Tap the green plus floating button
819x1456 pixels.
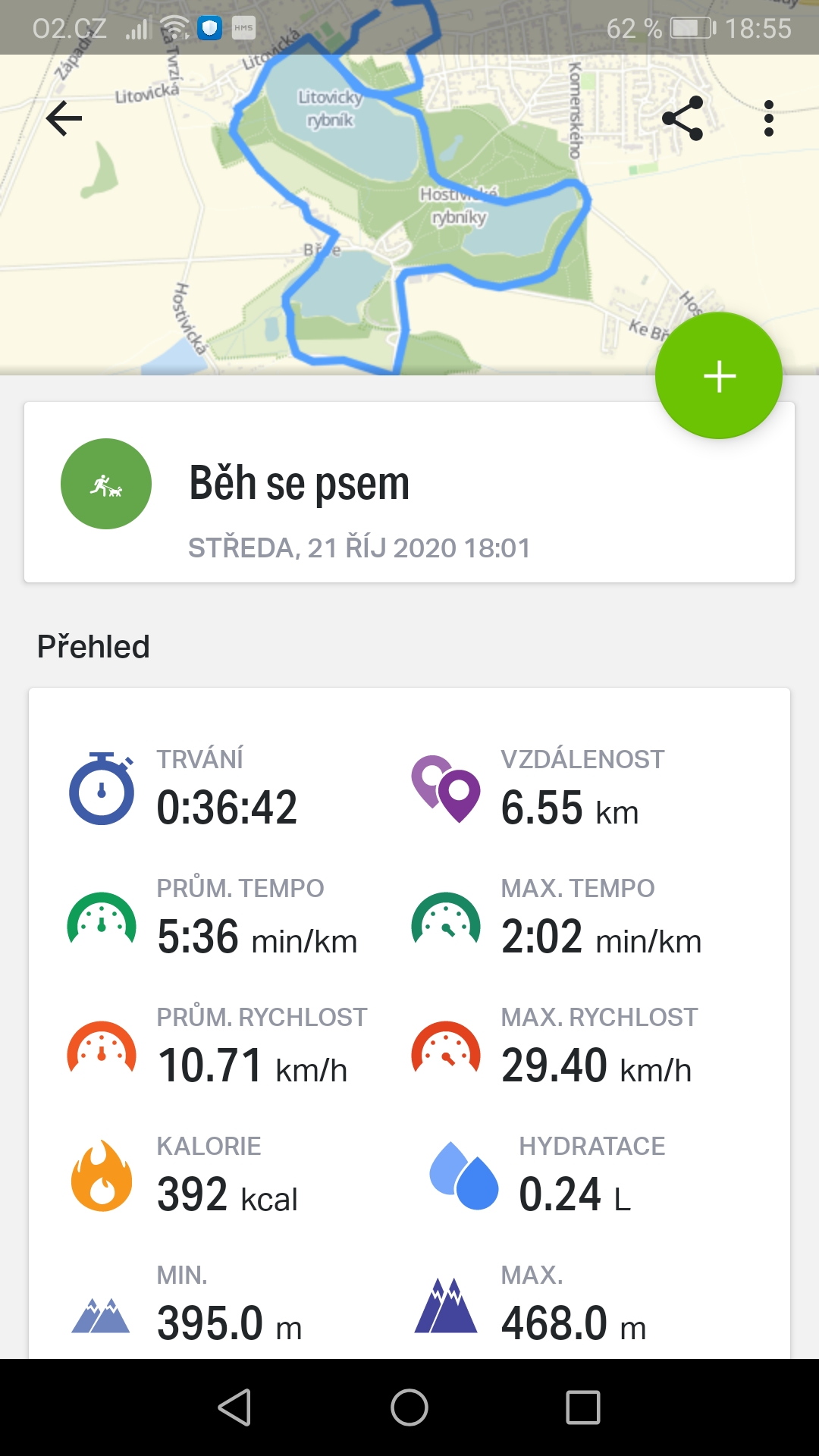(718, 376)
